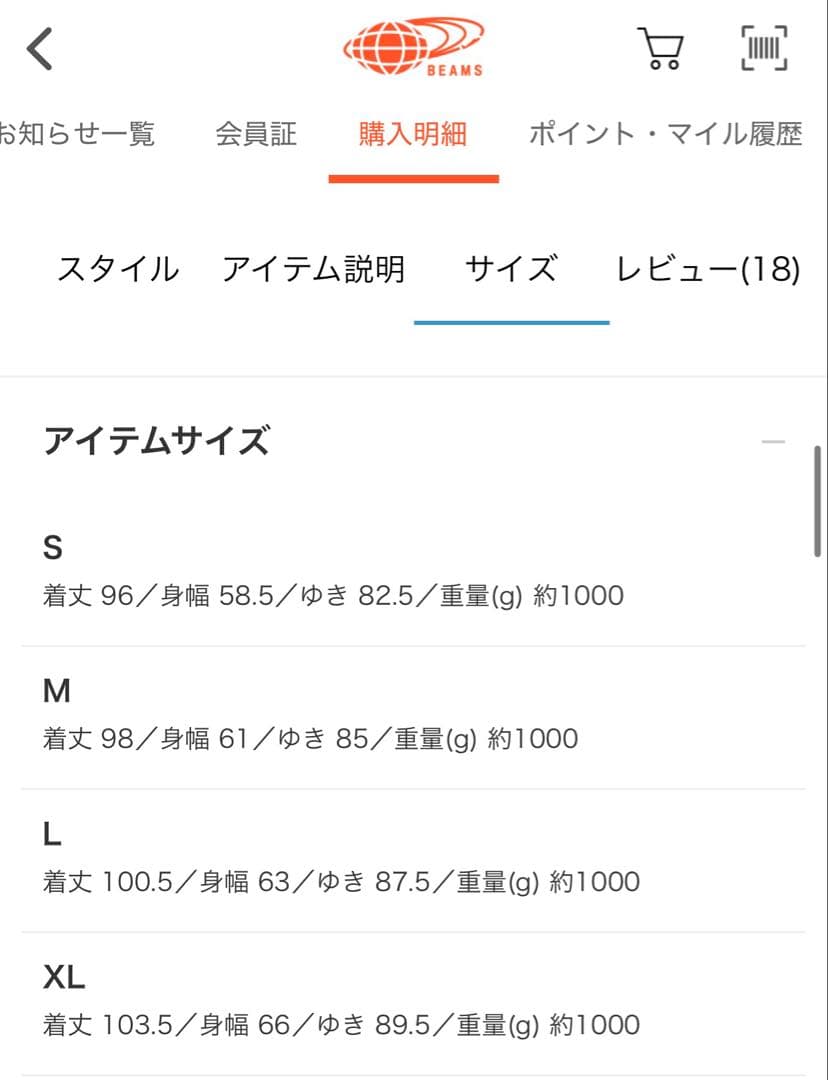Open レビュー(18) reviews tab
This screenshot has width=828, height=1080.
[x=707, y=269]
